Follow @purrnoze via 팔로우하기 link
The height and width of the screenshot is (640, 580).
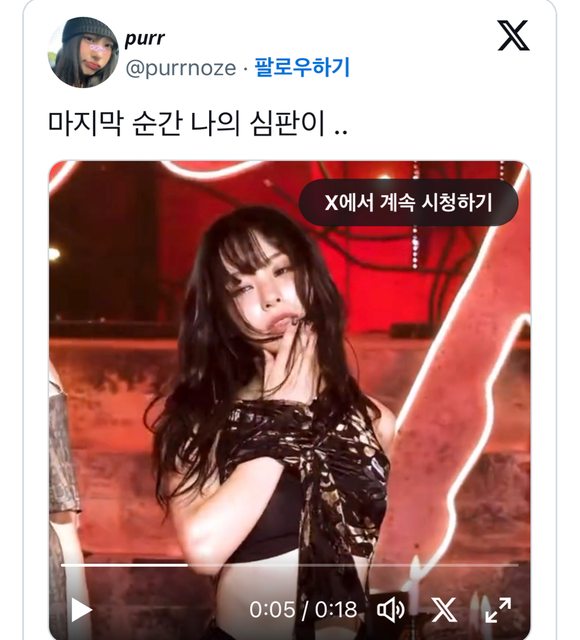(x=302, y=67)
